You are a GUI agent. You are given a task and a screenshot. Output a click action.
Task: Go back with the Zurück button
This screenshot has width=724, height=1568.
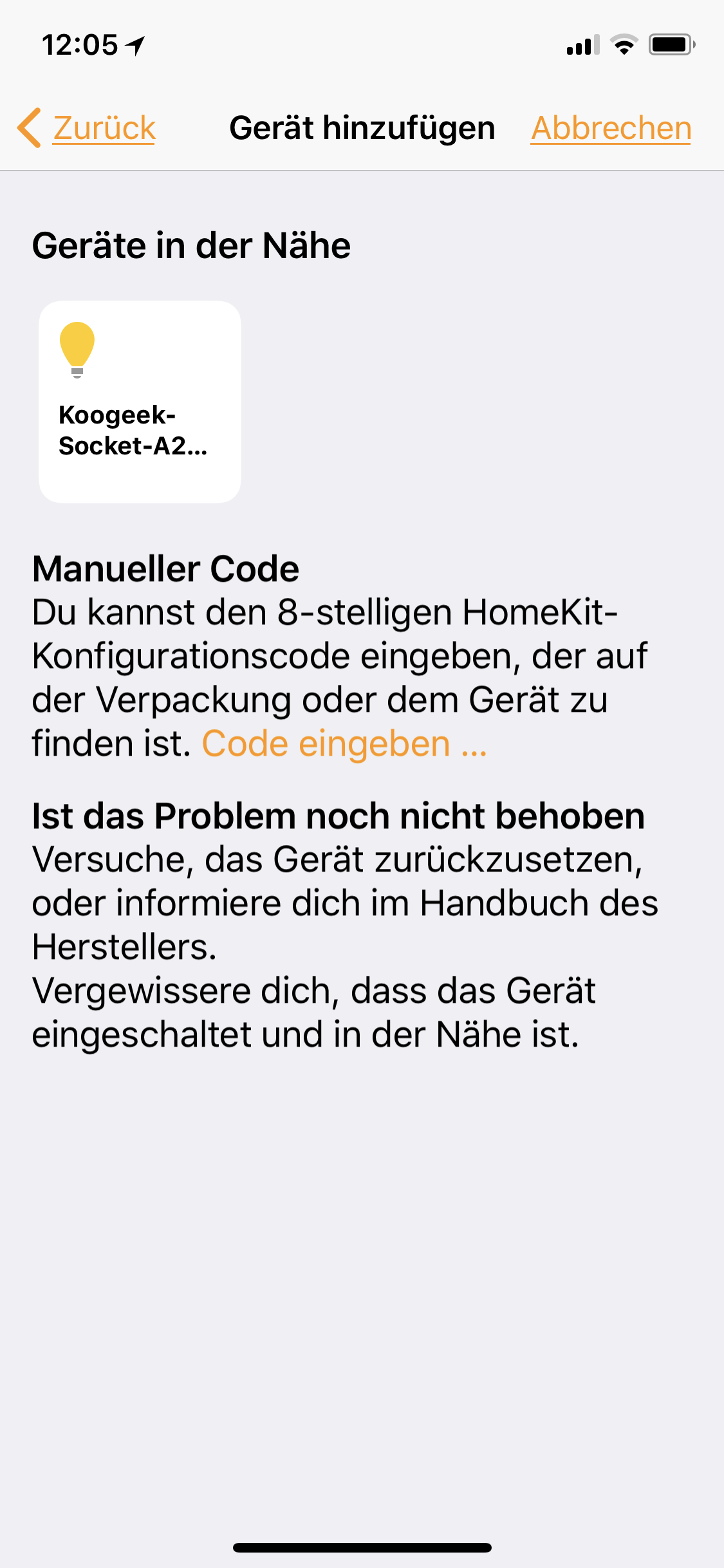pyautogui.click(x=88, y=127)
